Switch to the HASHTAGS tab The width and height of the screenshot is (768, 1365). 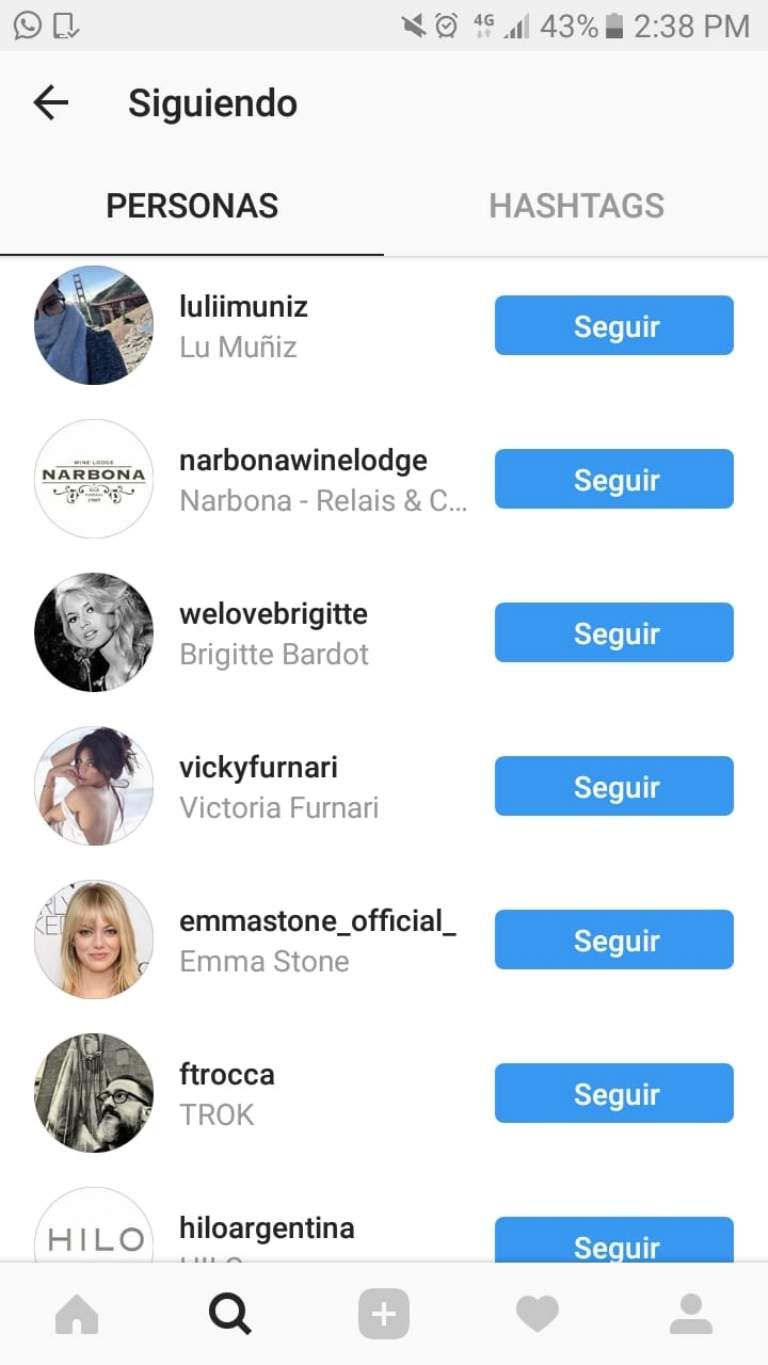point(576,206)
